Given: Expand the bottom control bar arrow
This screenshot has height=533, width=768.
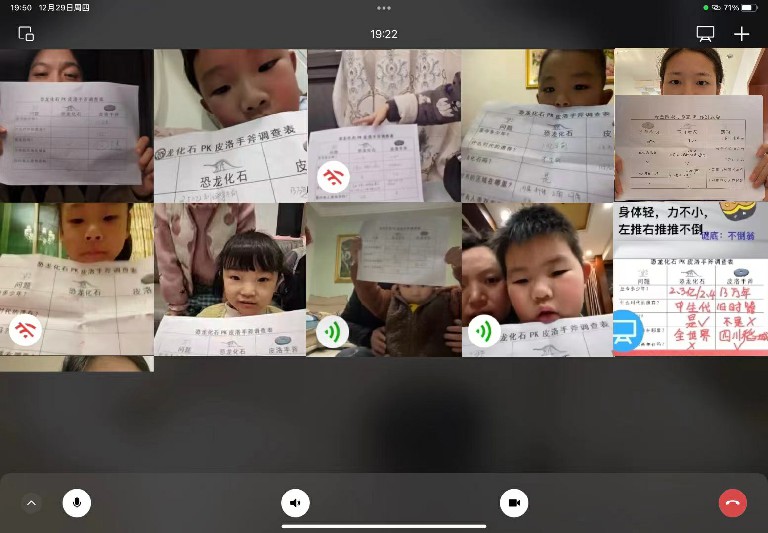Looking at the screenshot, I should 31,503.
